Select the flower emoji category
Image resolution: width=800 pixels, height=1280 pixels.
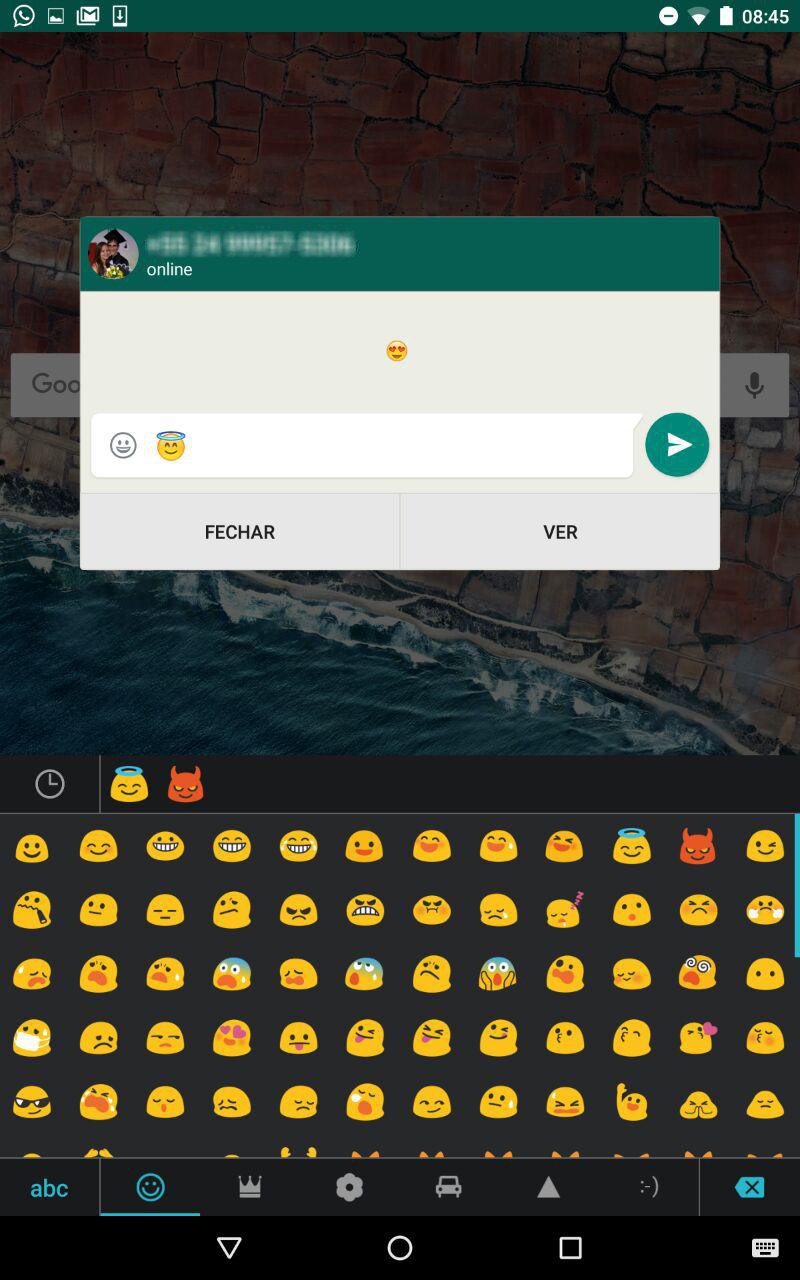click(349, 1187)
